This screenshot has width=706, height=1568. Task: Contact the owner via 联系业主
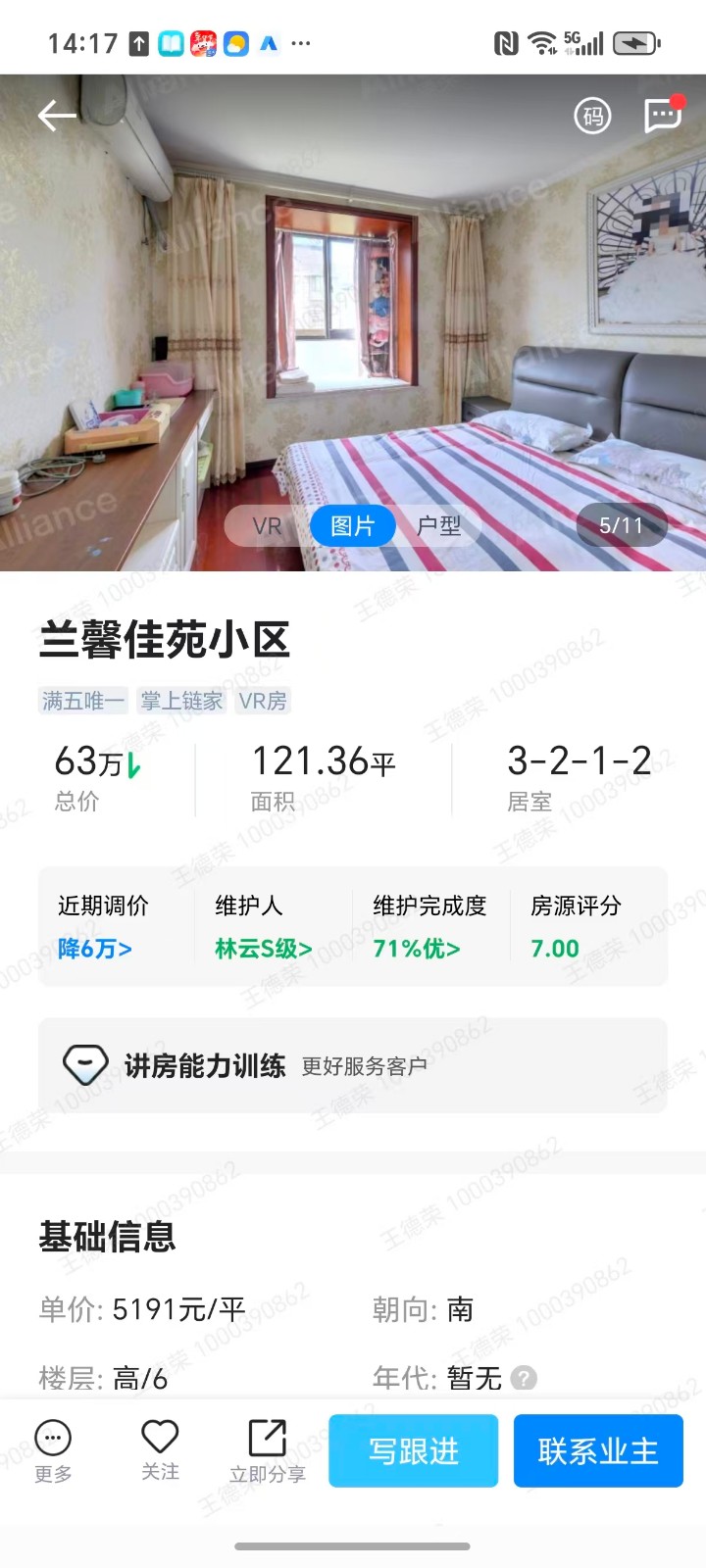click(598, 1451)
